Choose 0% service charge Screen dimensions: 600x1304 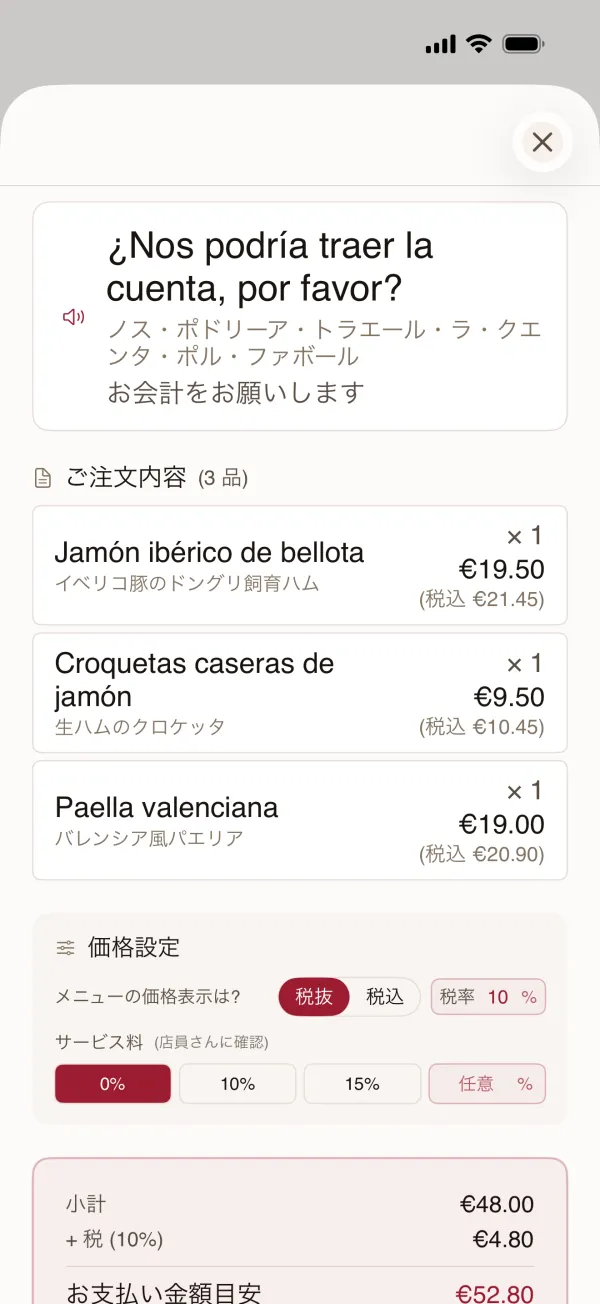113,1084
